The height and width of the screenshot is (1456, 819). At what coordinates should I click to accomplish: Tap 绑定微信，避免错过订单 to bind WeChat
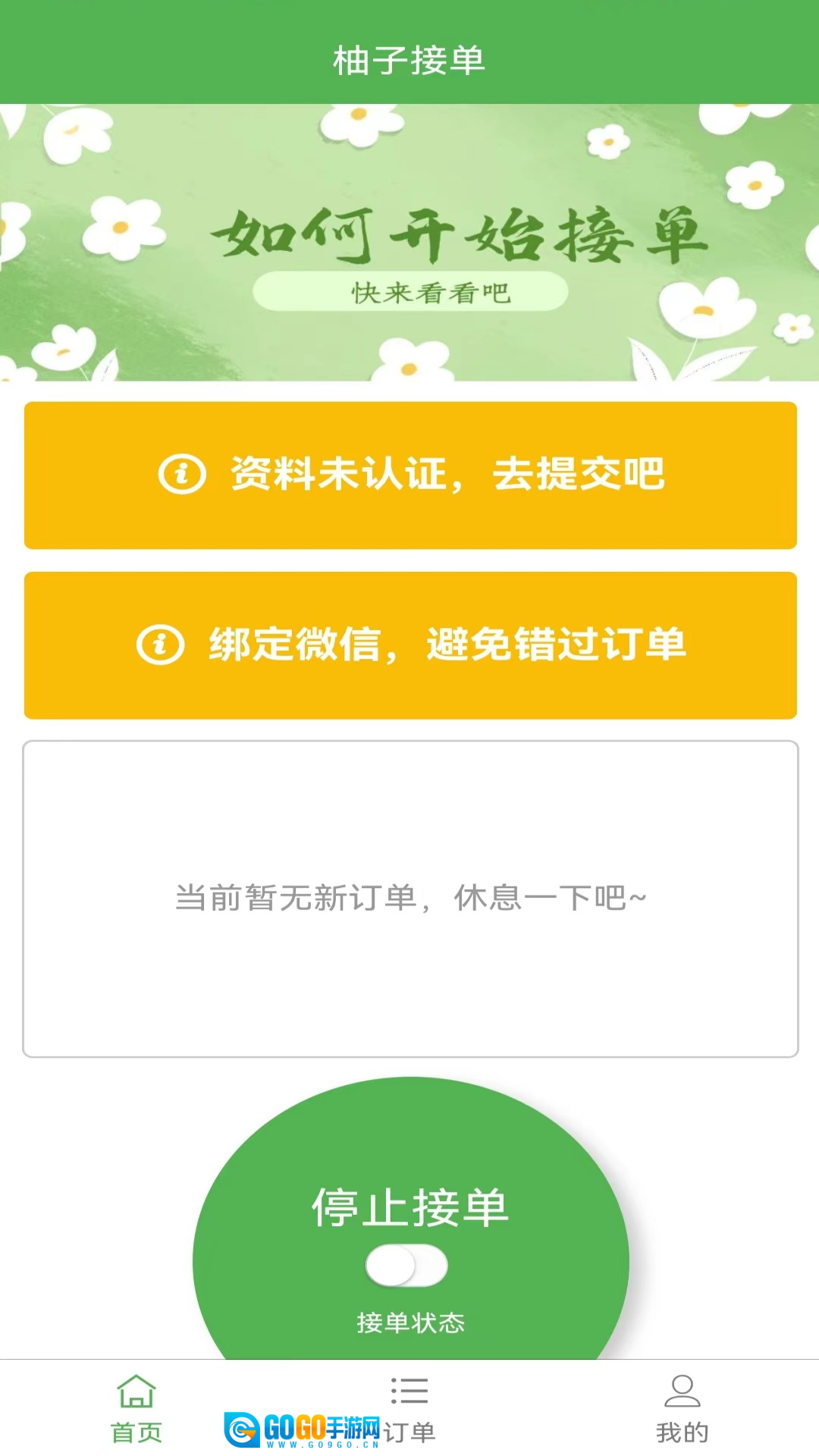coord(409,645)
